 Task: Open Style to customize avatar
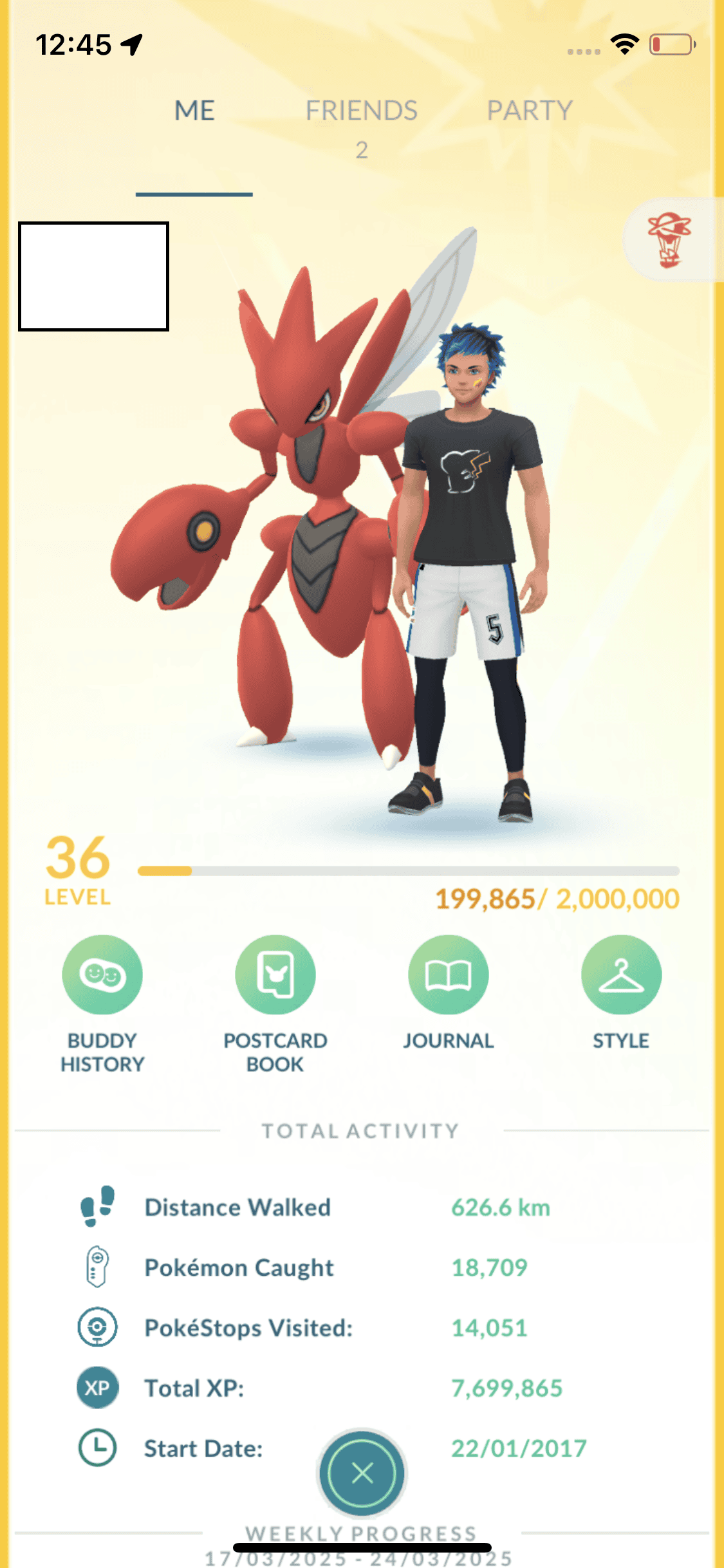click(621, 975)
